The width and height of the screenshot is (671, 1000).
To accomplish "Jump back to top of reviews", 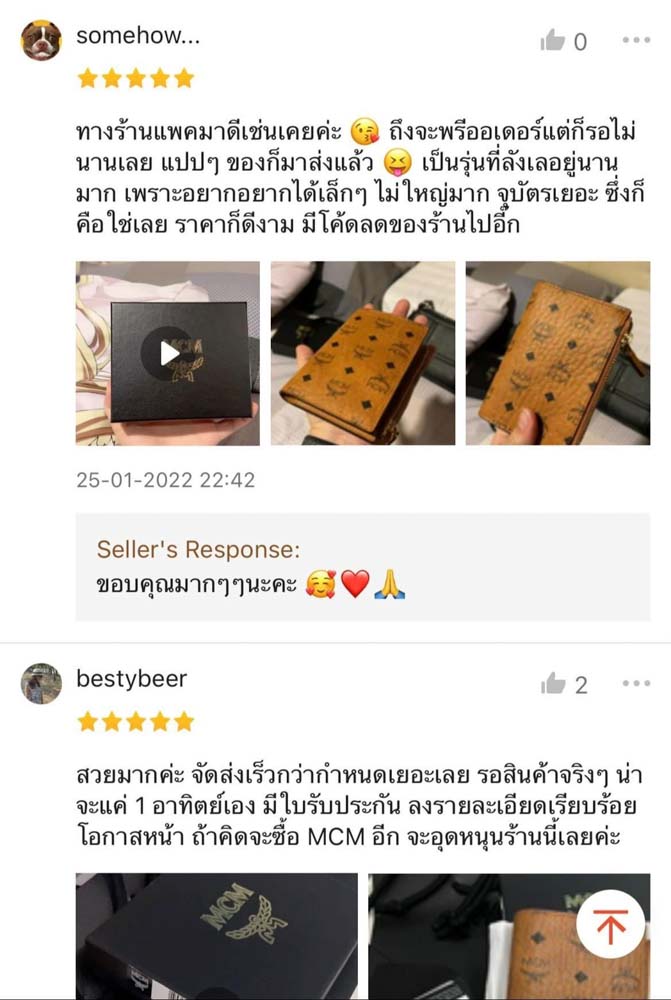I will [x=610, y=925].
